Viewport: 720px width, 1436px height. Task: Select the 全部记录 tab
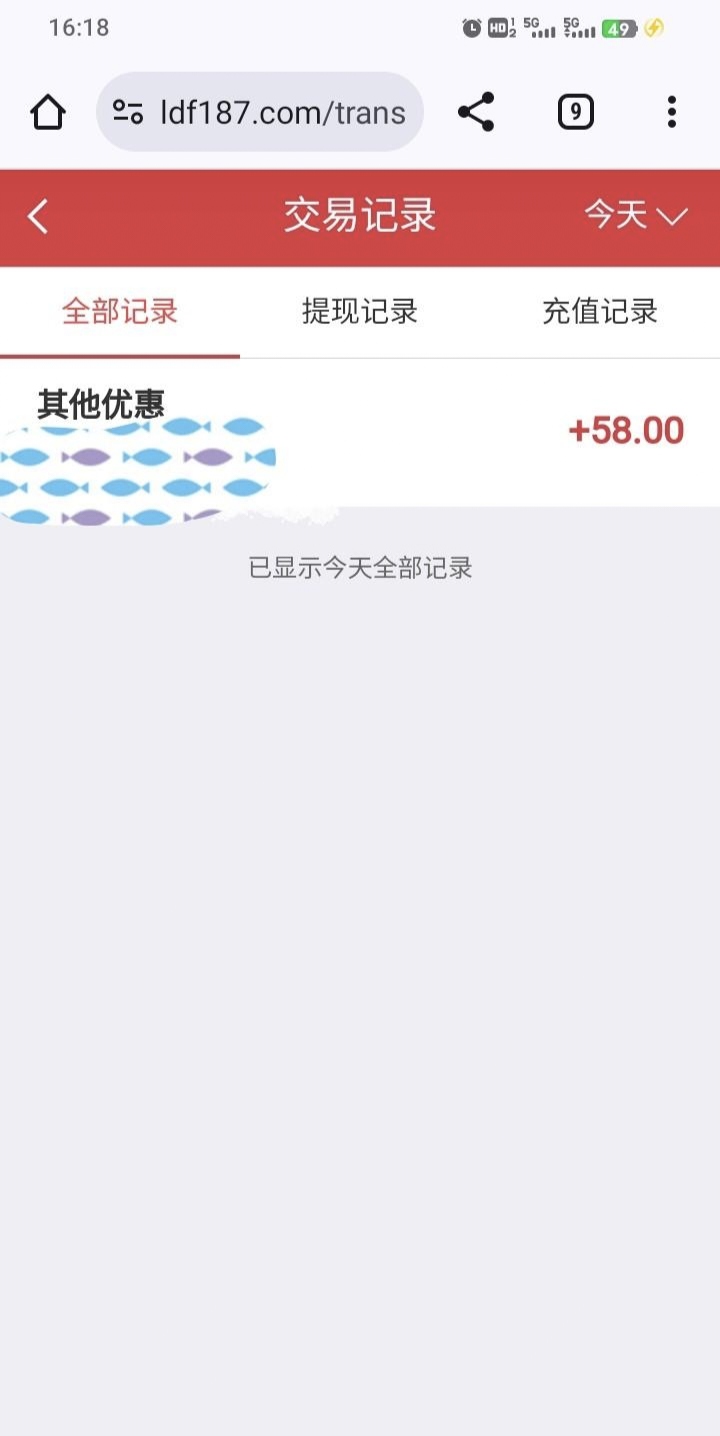coord(120,312)
